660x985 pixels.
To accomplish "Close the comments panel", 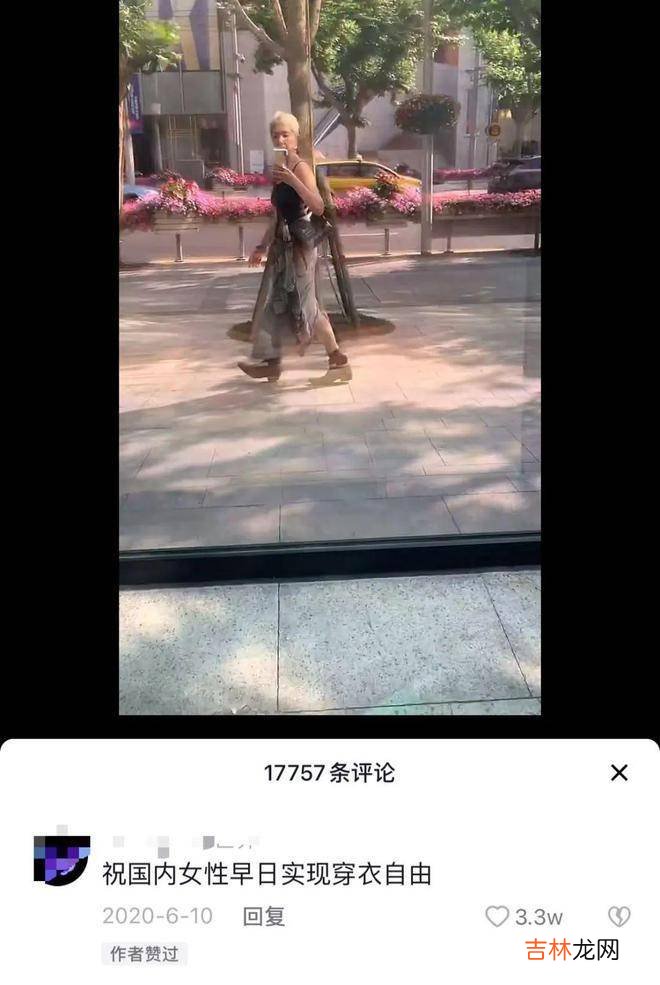I will [x=619, y=773].
